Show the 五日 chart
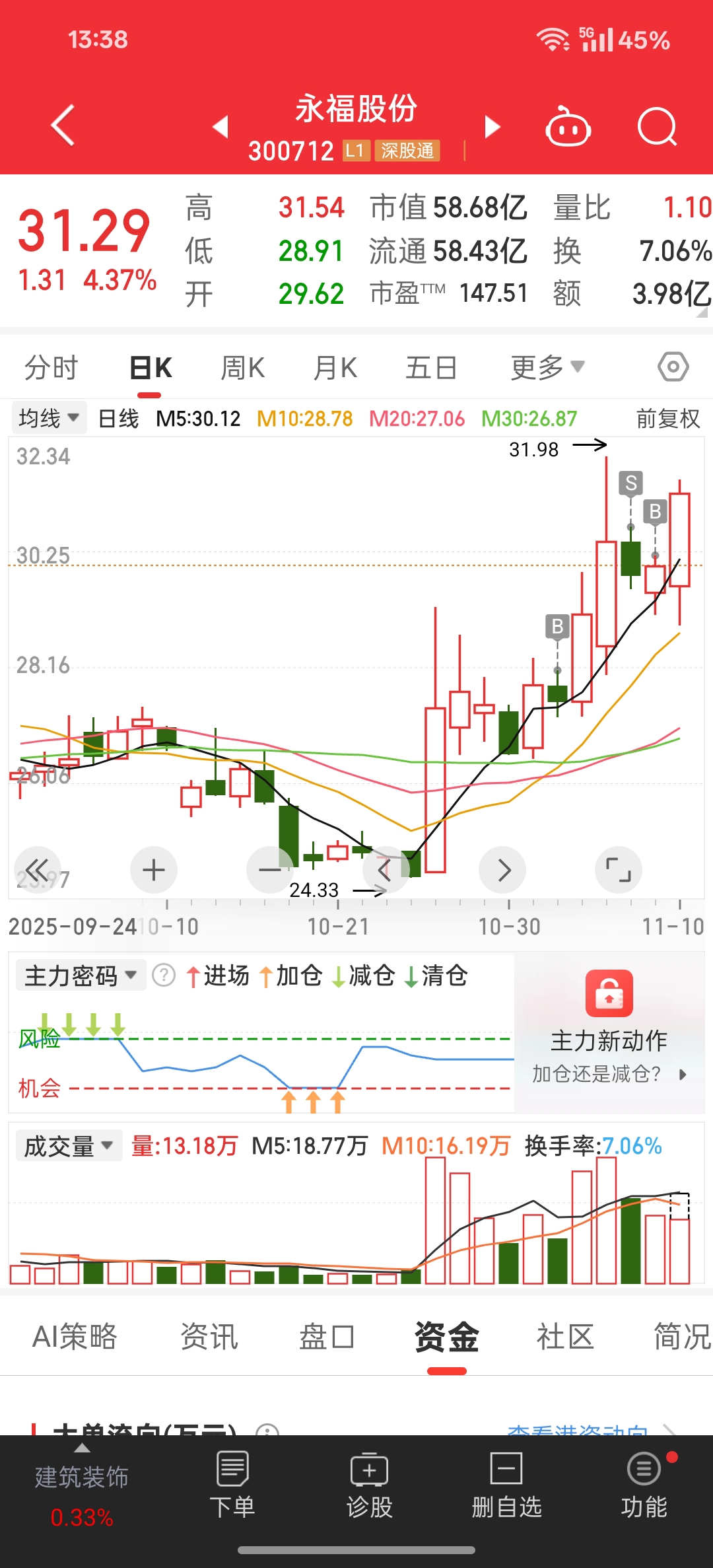 coord(430,368)
